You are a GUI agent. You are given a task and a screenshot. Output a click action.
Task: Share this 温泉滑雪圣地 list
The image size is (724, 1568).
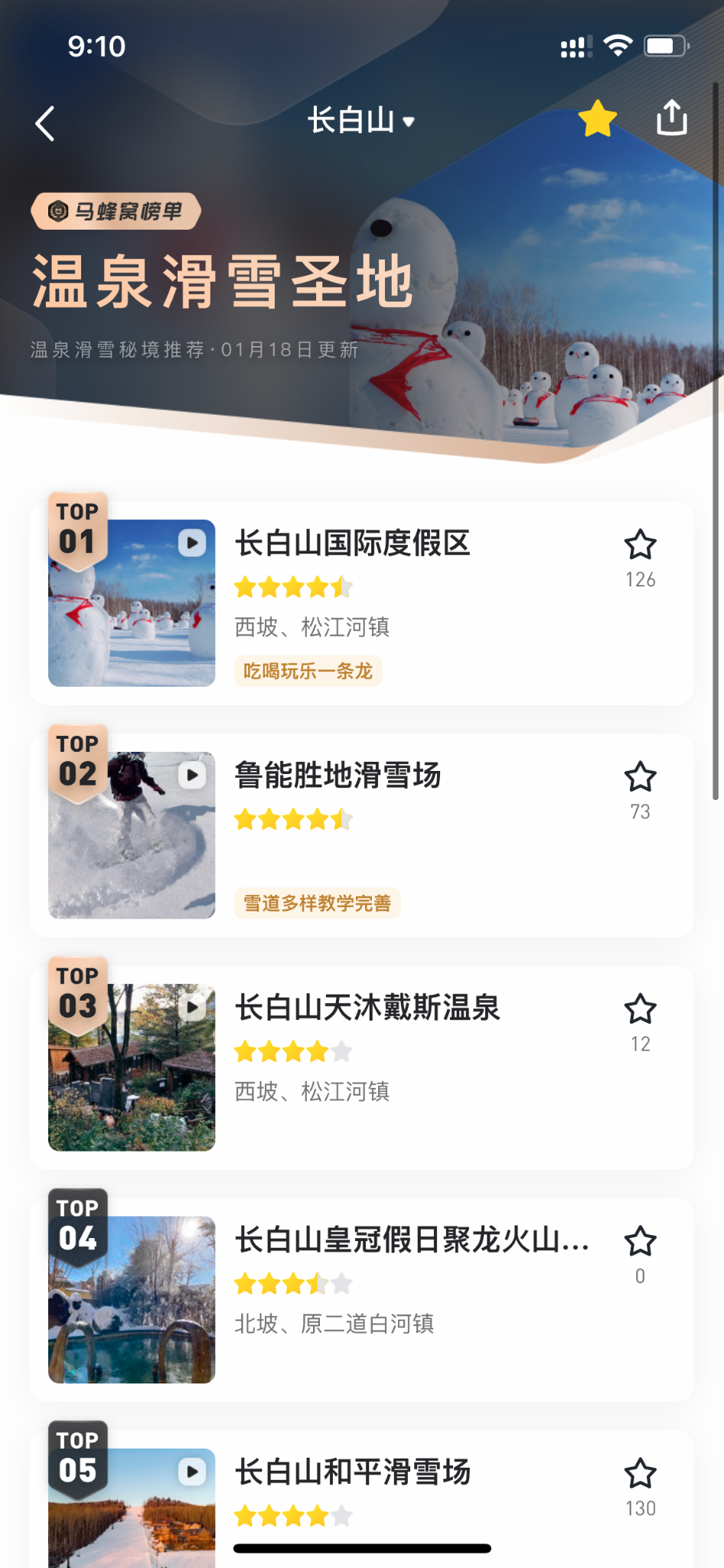671,118
